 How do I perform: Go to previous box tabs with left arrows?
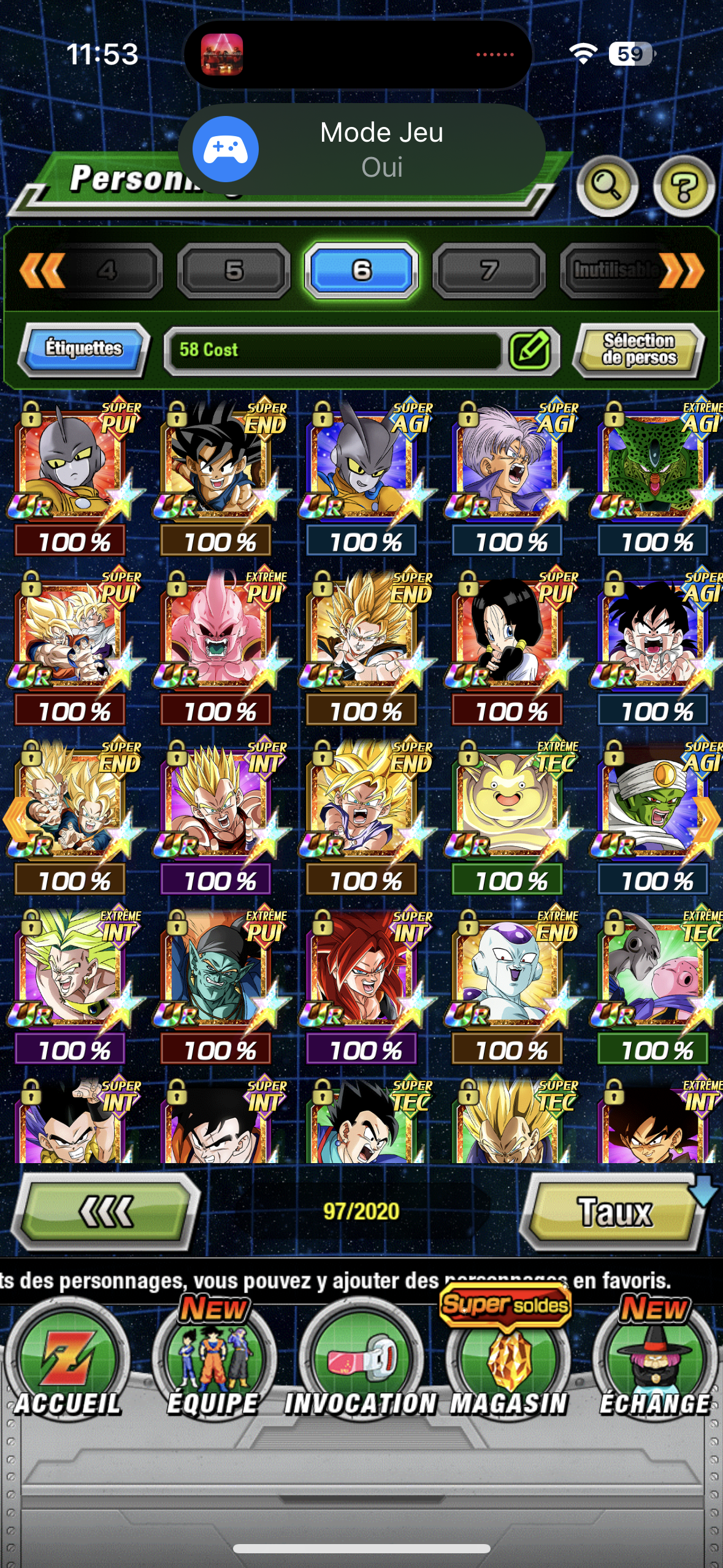point(42,271)
